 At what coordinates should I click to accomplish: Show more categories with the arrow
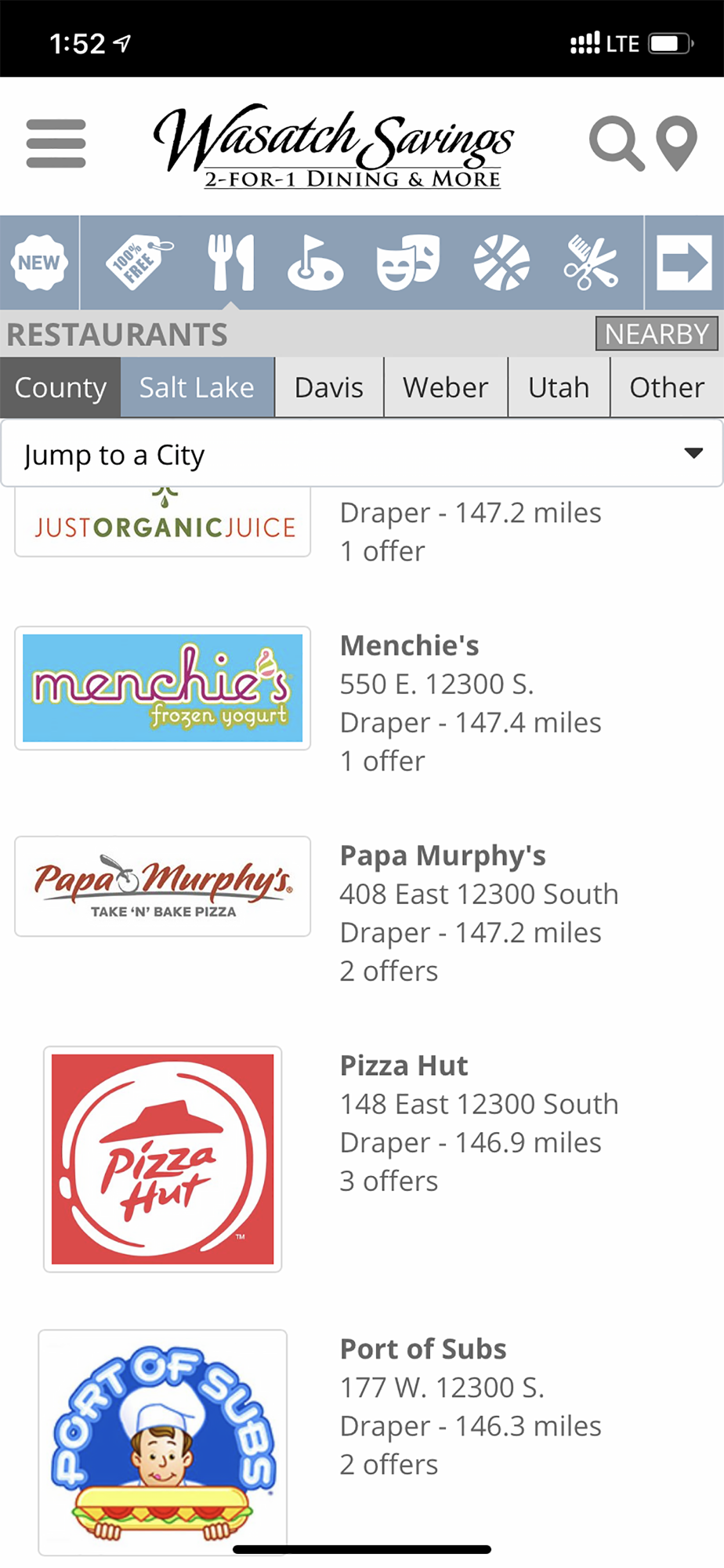click(684, 263)
